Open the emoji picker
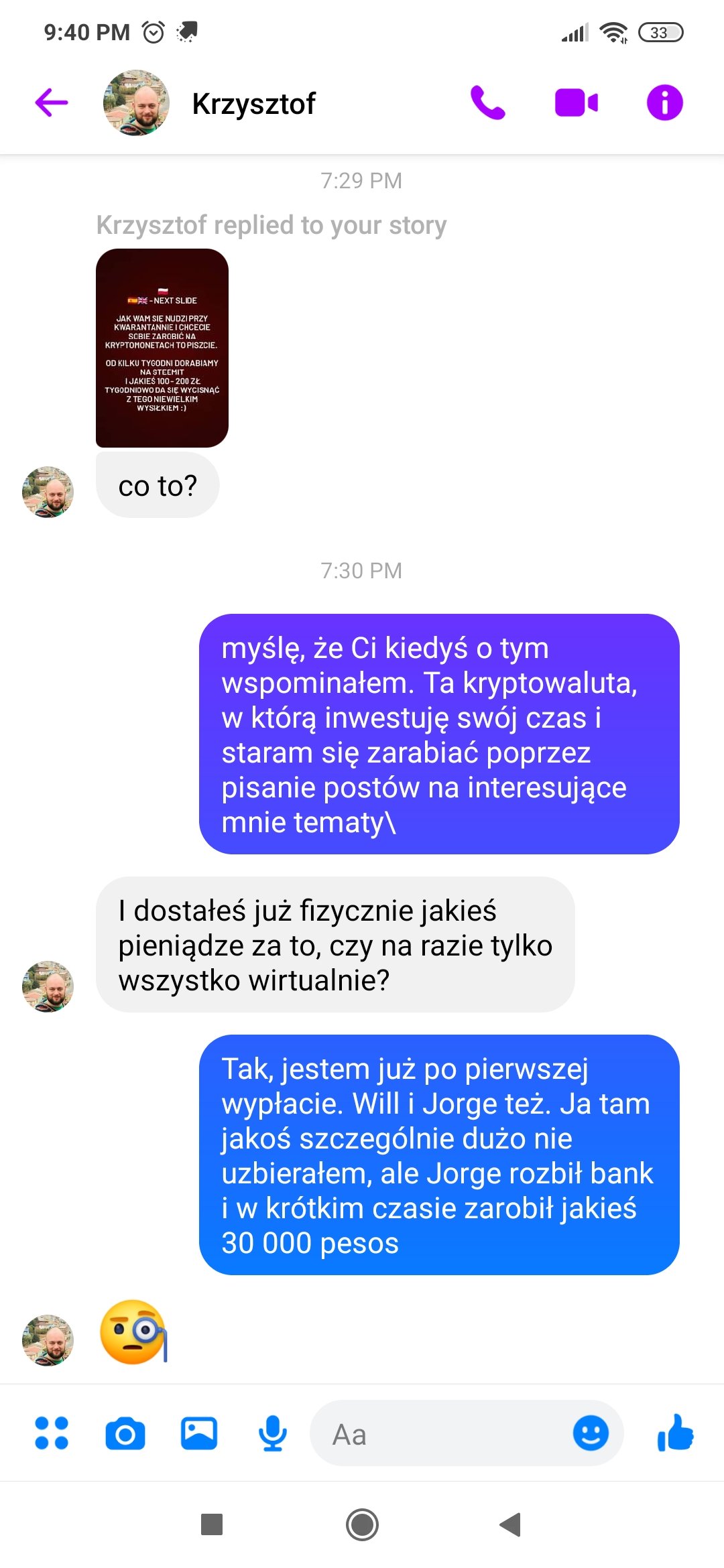This screenshot has height=1568, width=724. (591, 1433)
